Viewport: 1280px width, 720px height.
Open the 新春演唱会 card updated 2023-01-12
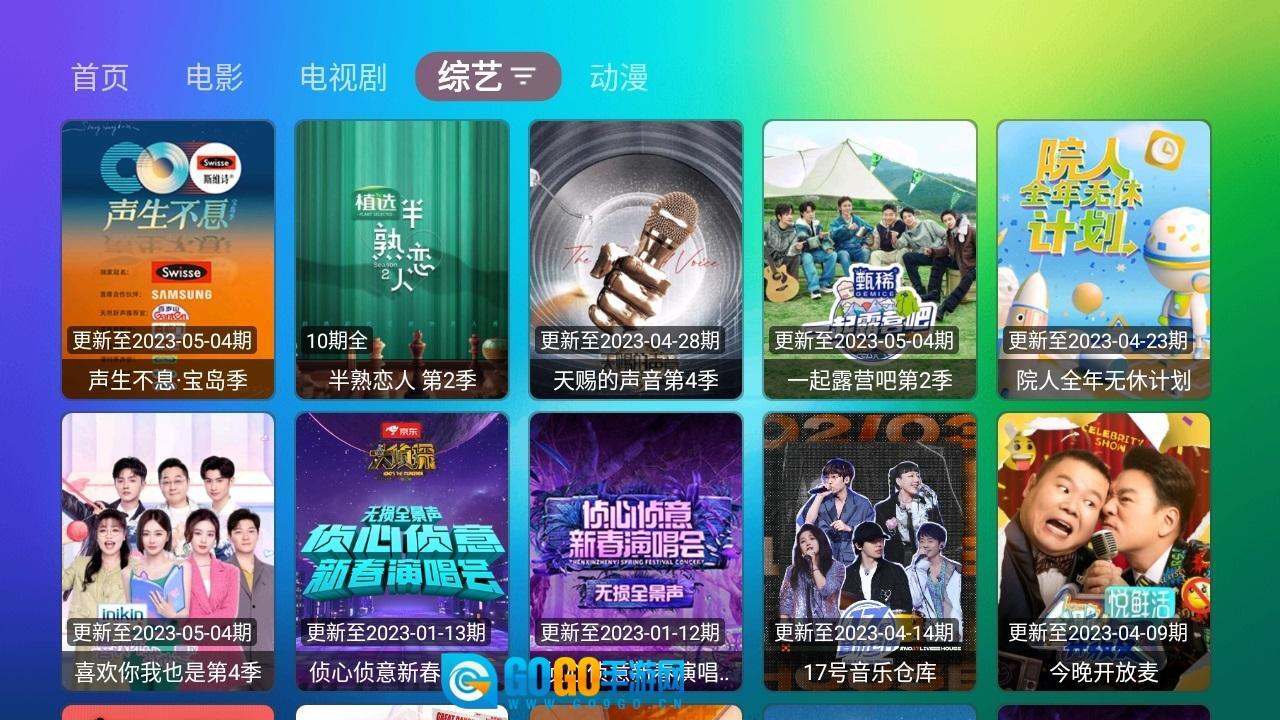(636, 550)
